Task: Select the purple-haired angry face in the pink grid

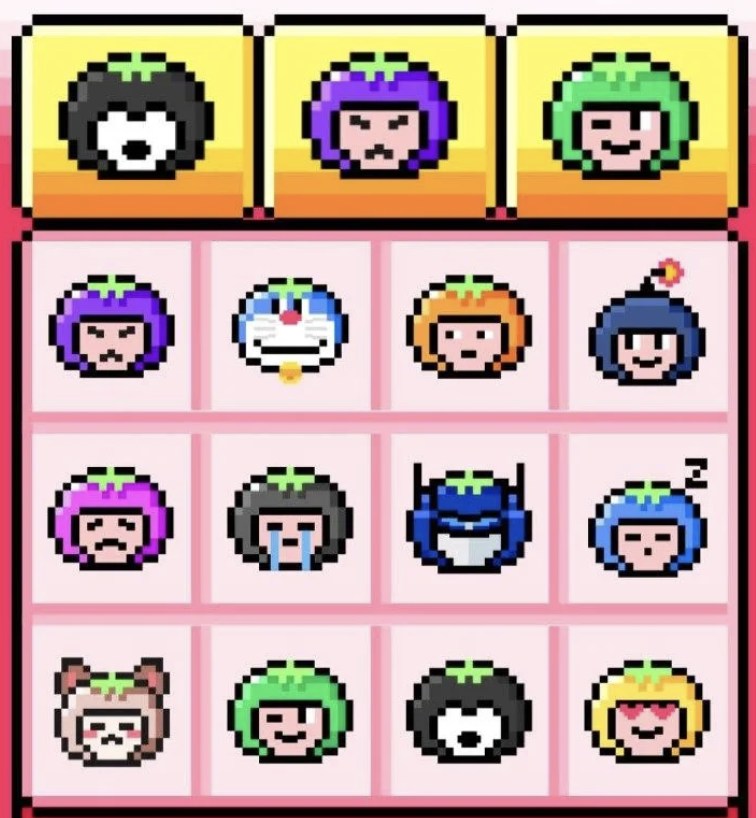Action: 110,327
